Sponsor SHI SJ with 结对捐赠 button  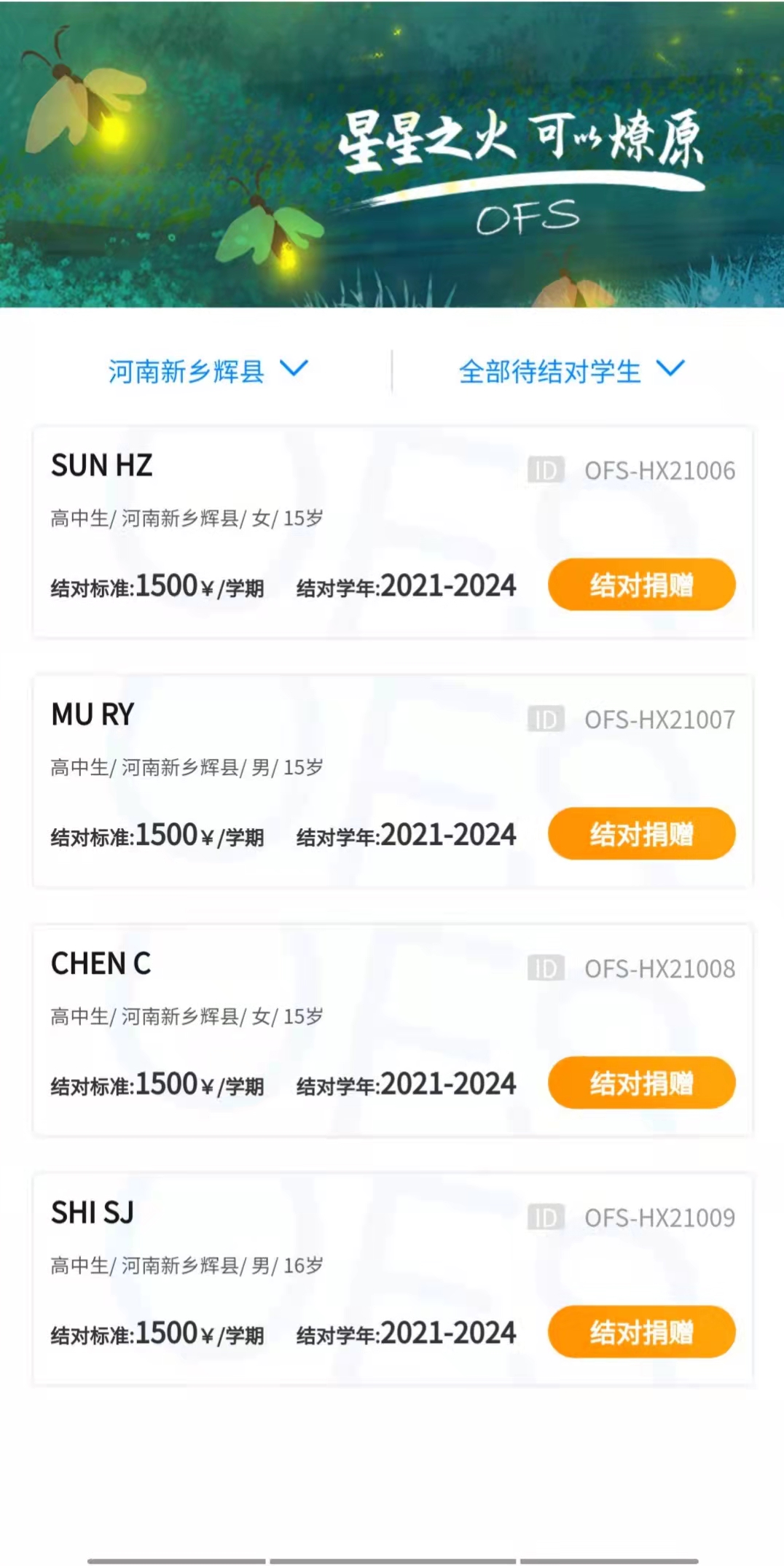641,1332
